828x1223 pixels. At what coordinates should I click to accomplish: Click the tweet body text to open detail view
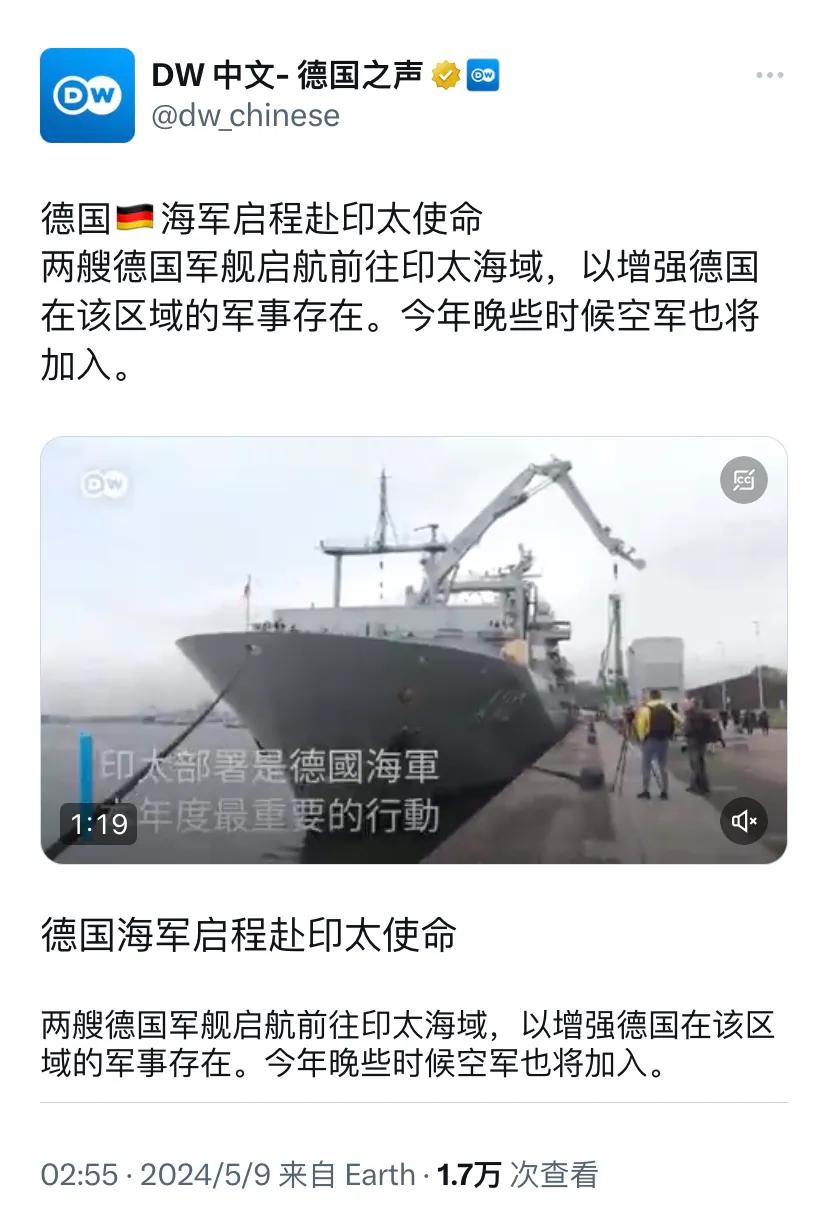pos(400,284)
